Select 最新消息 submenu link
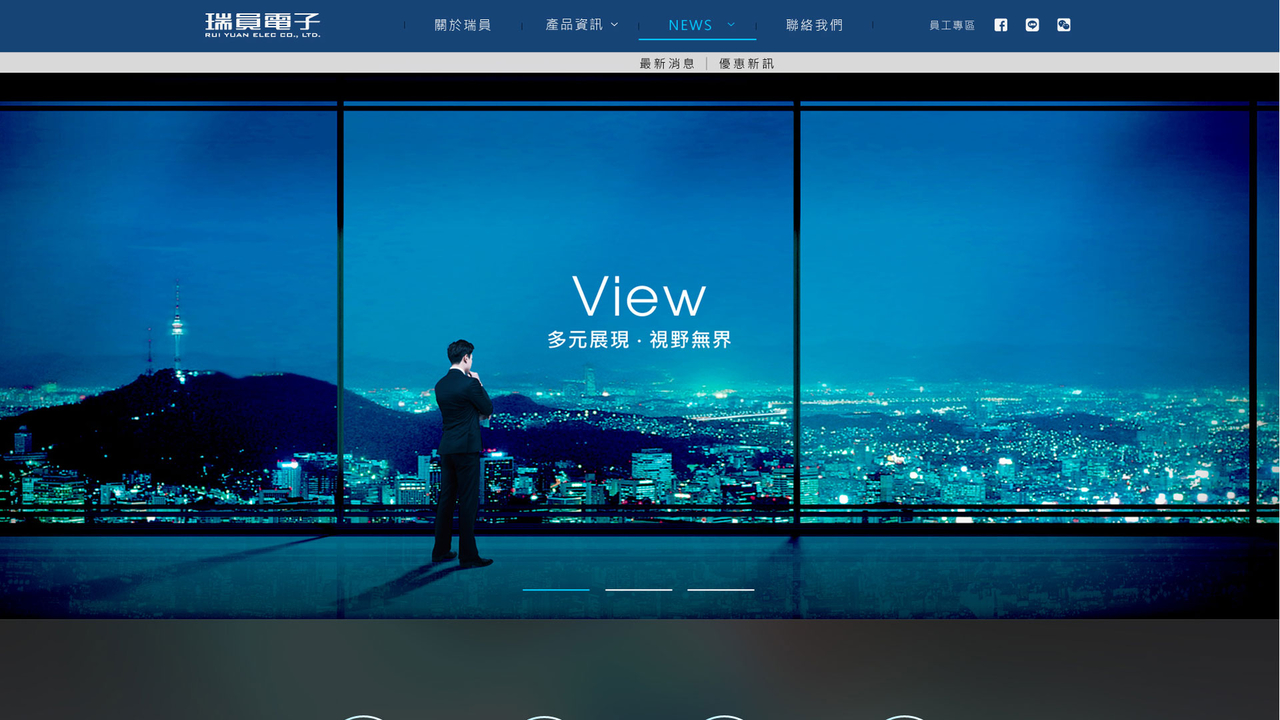 click(x=667, y=64)
